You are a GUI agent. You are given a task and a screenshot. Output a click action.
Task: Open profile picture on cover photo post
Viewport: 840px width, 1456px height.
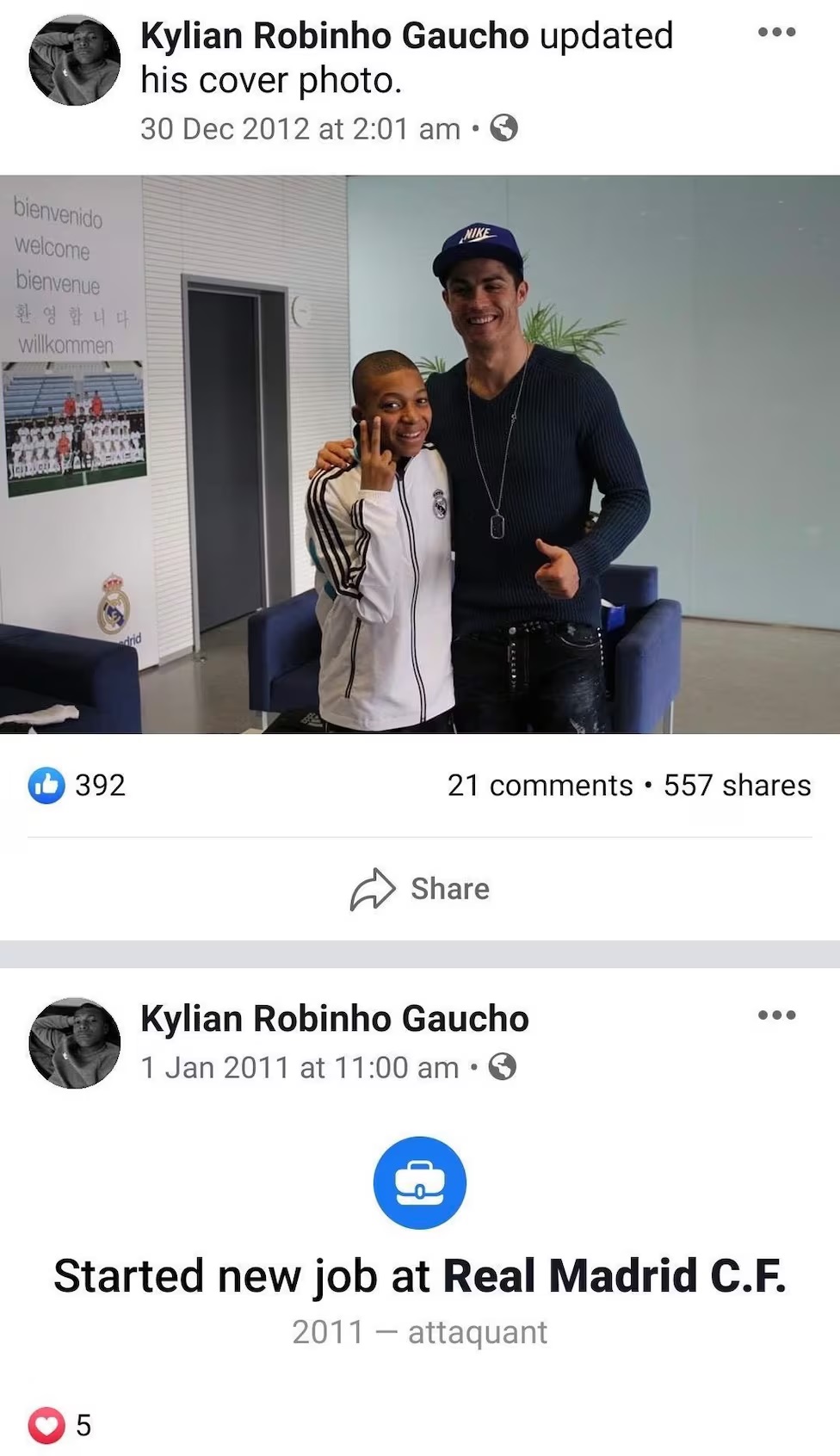[x=74, y=60]
